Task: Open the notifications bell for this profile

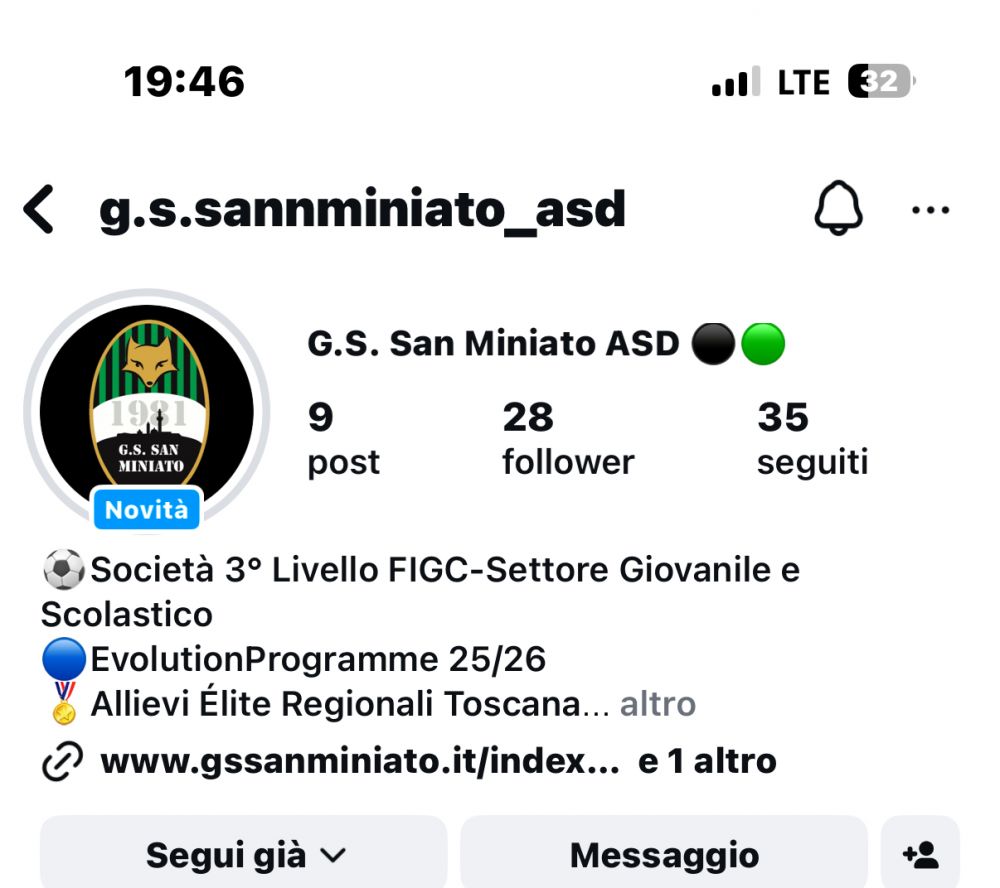Action: (x=838, y=211)
